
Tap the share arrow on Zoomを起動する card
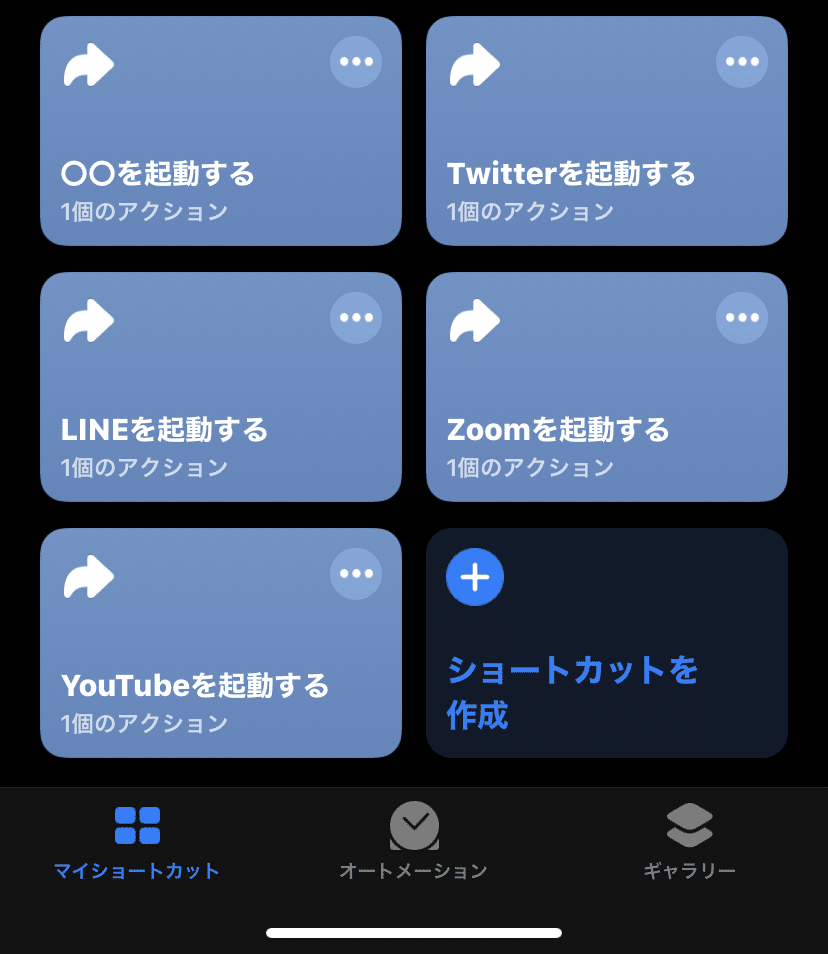474,320
